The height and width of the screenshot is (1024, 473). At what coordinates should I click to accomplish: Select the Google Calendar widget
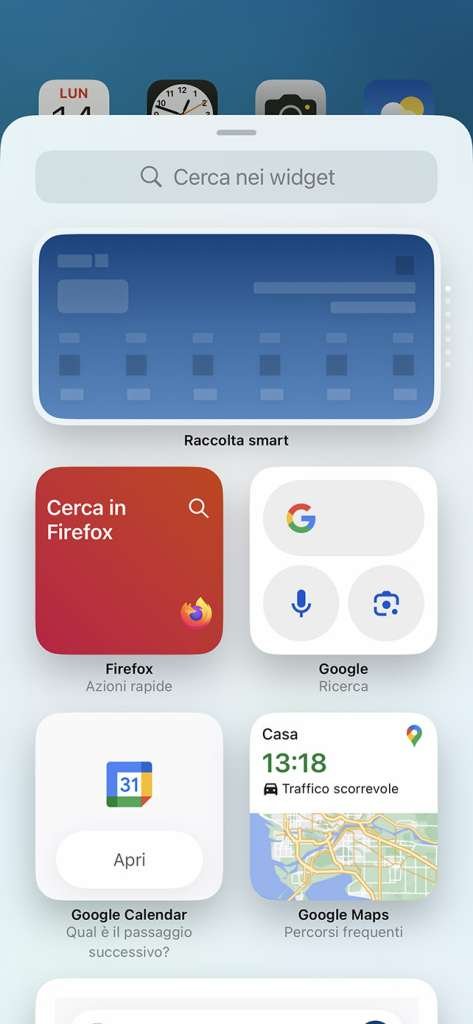[129, 807]
